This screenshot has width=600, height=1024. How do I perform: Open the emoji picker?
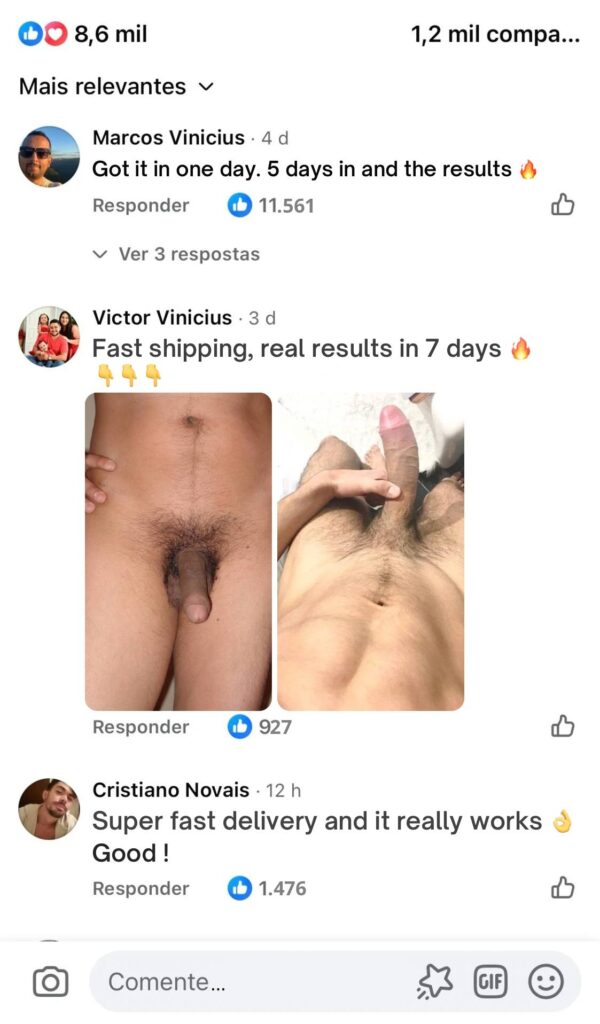[x=546, y=982]
